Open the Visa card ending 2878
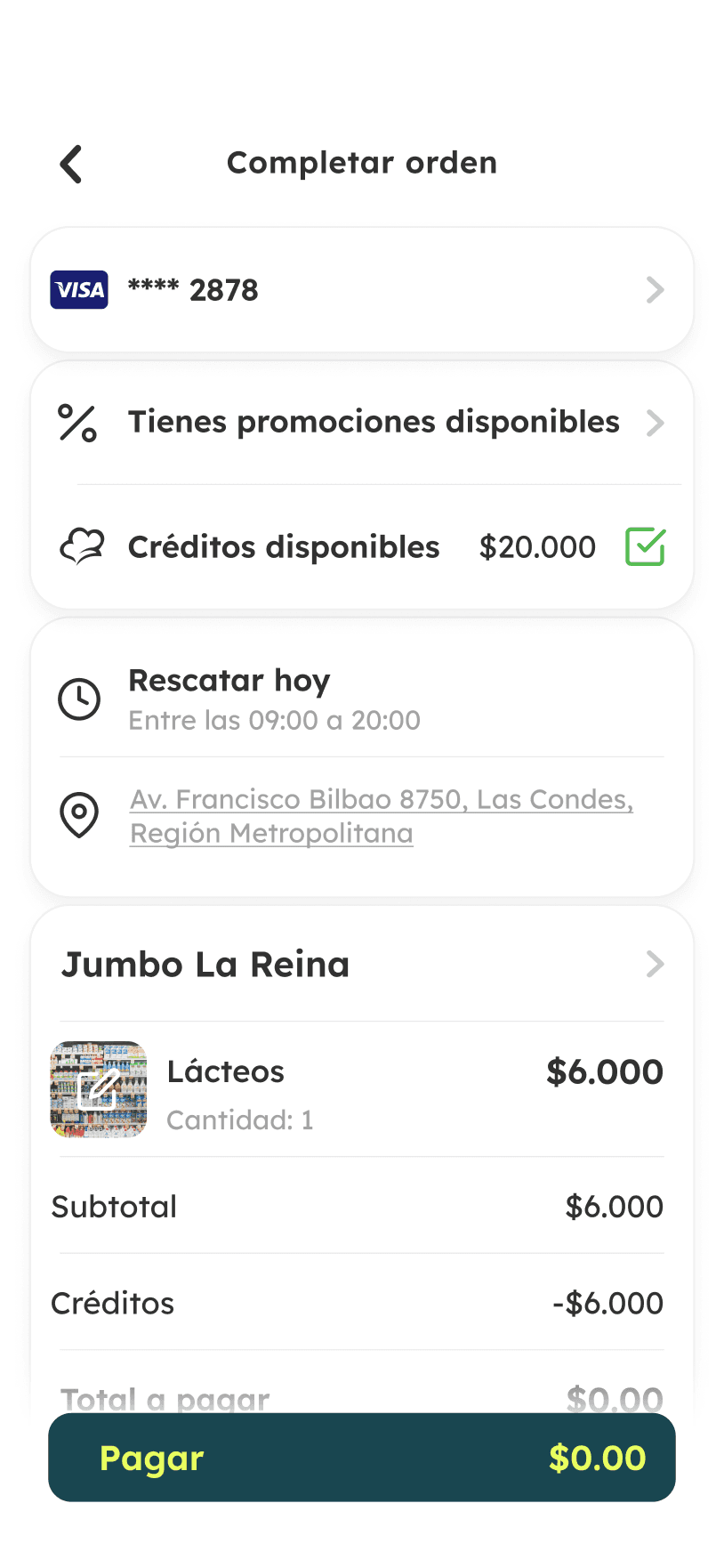The height and width of the screenshot is (1568, 724). point(361,290)
